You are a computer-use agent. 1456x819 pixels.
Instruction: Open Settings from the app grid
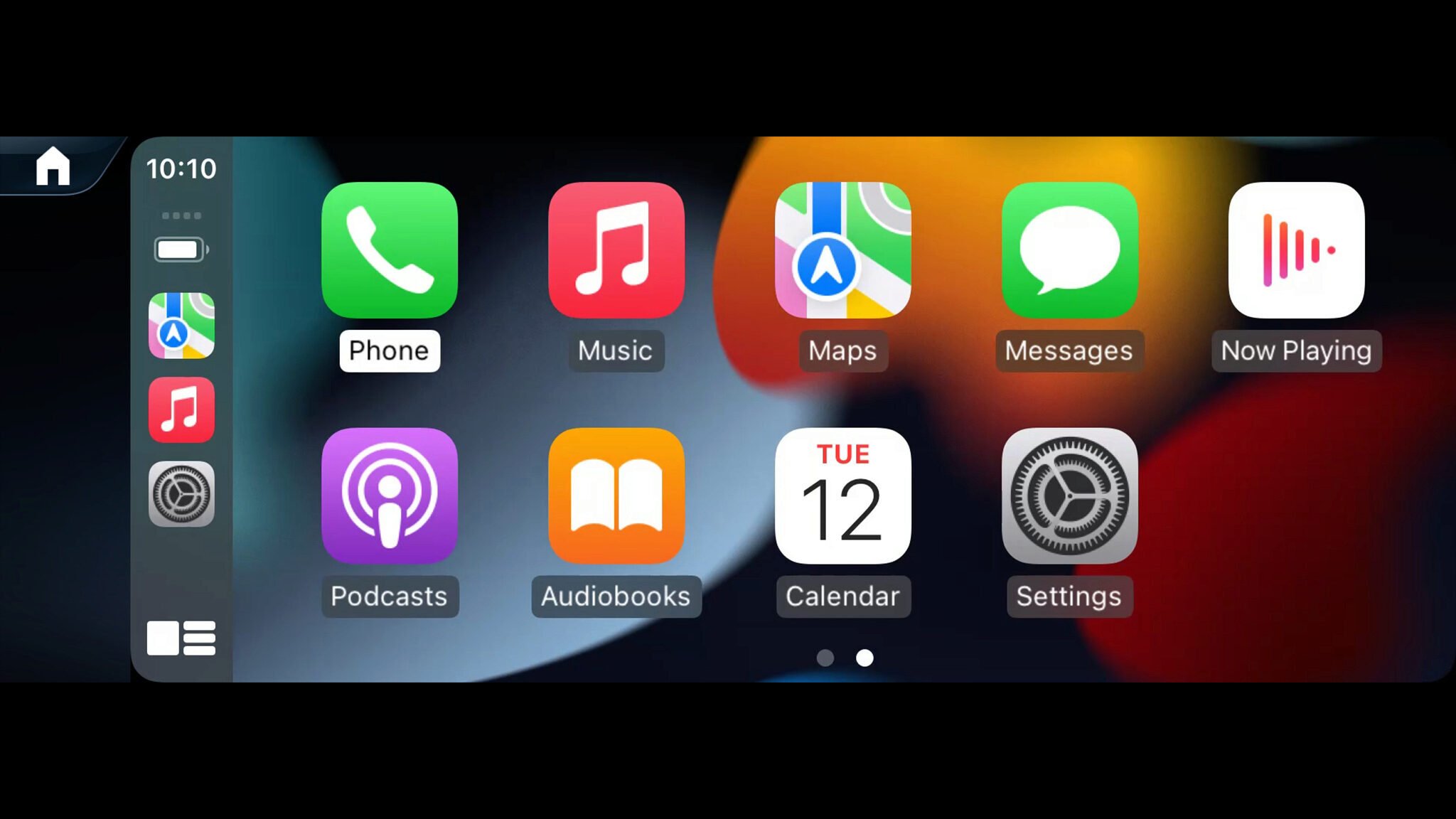[1069, 496]
